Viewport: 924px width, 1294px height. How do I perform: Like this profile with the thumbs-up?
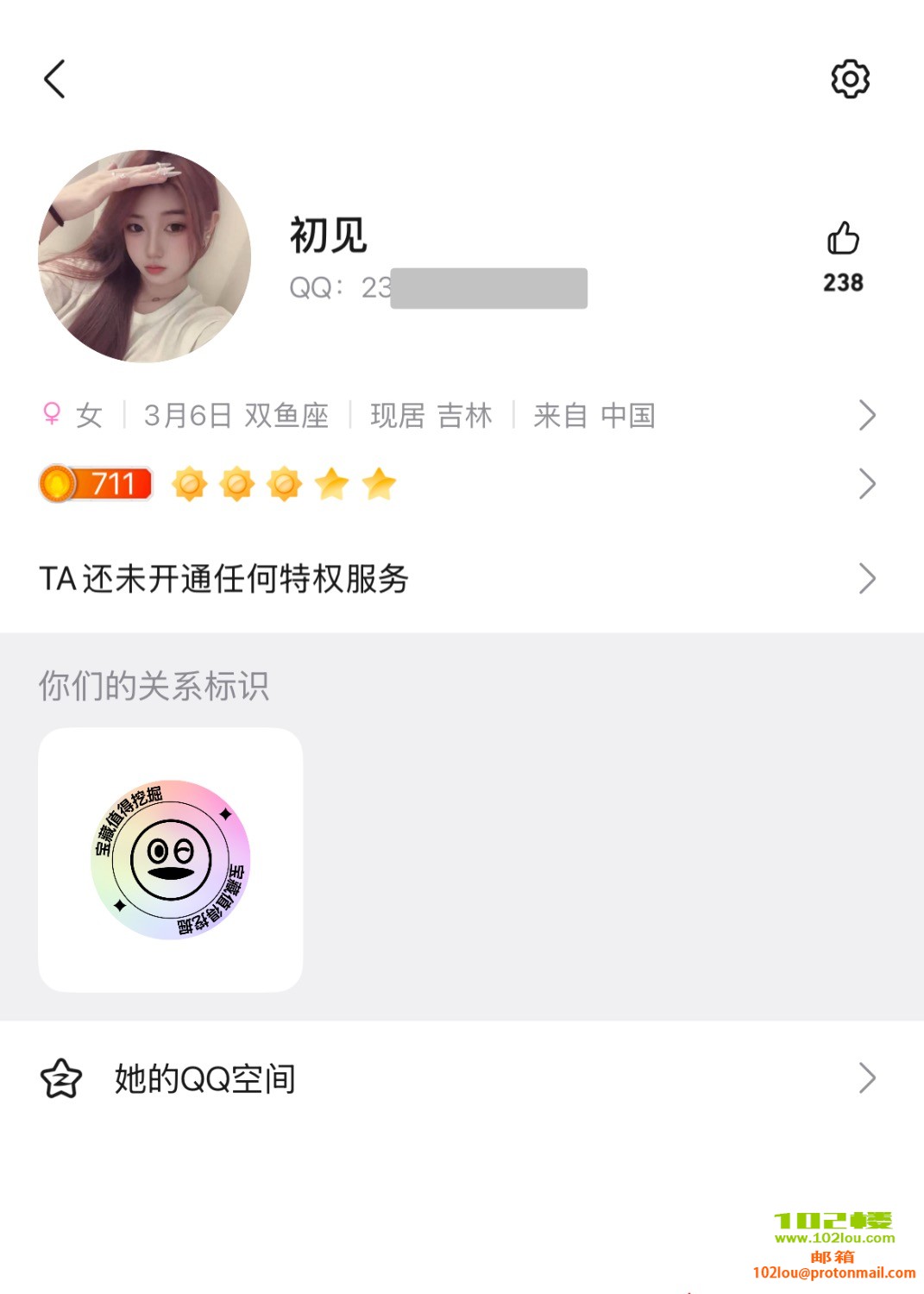pos(843,239)
